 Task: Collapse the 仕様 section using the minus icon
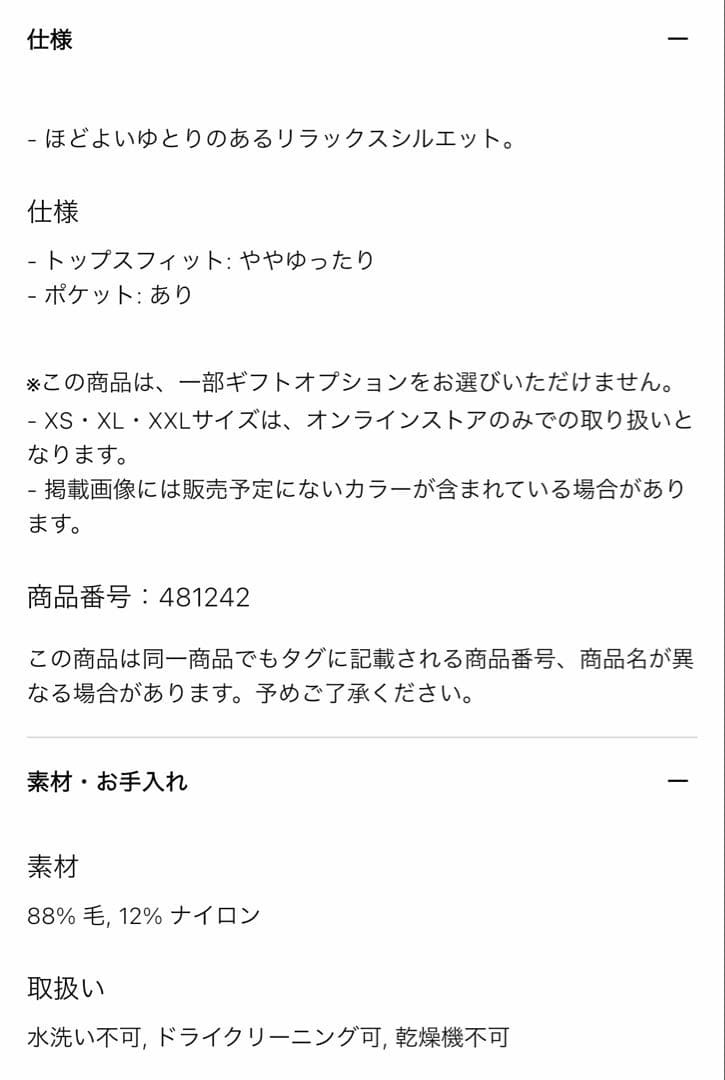pyautogui.click(x=679, y=38)
